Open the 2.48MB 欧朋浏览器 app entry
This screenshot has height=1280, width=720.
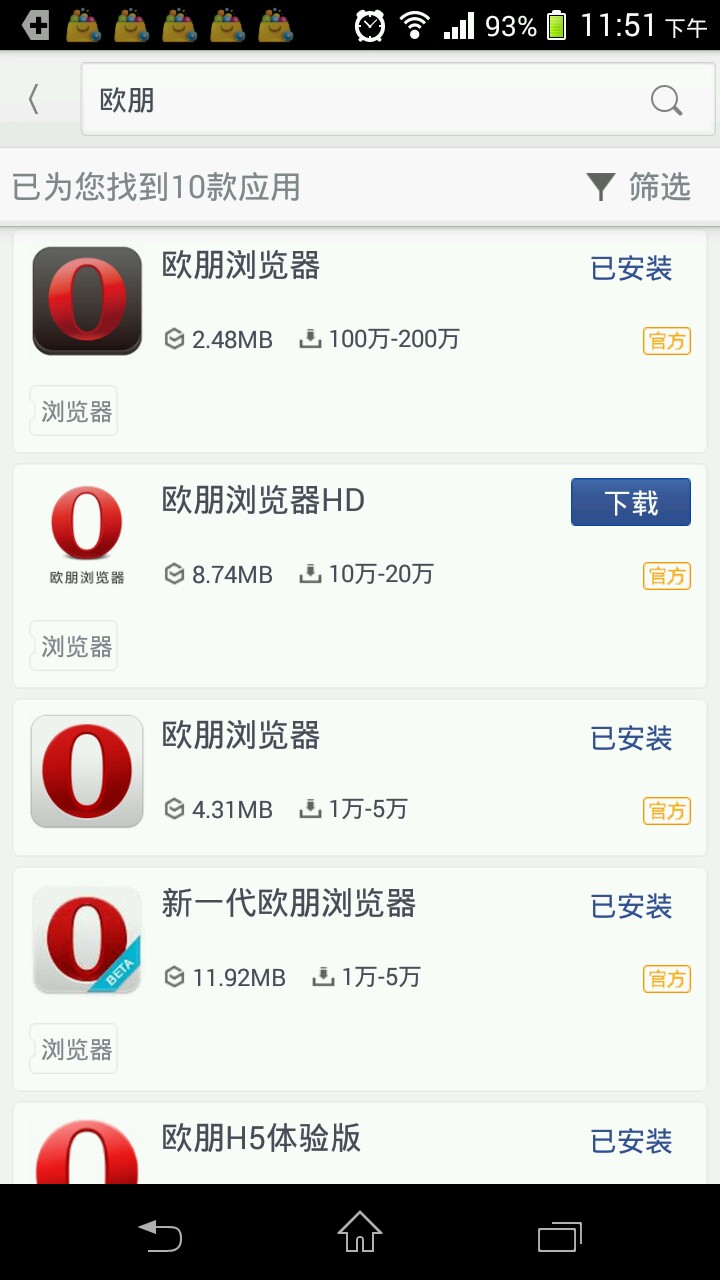(240, 267)
